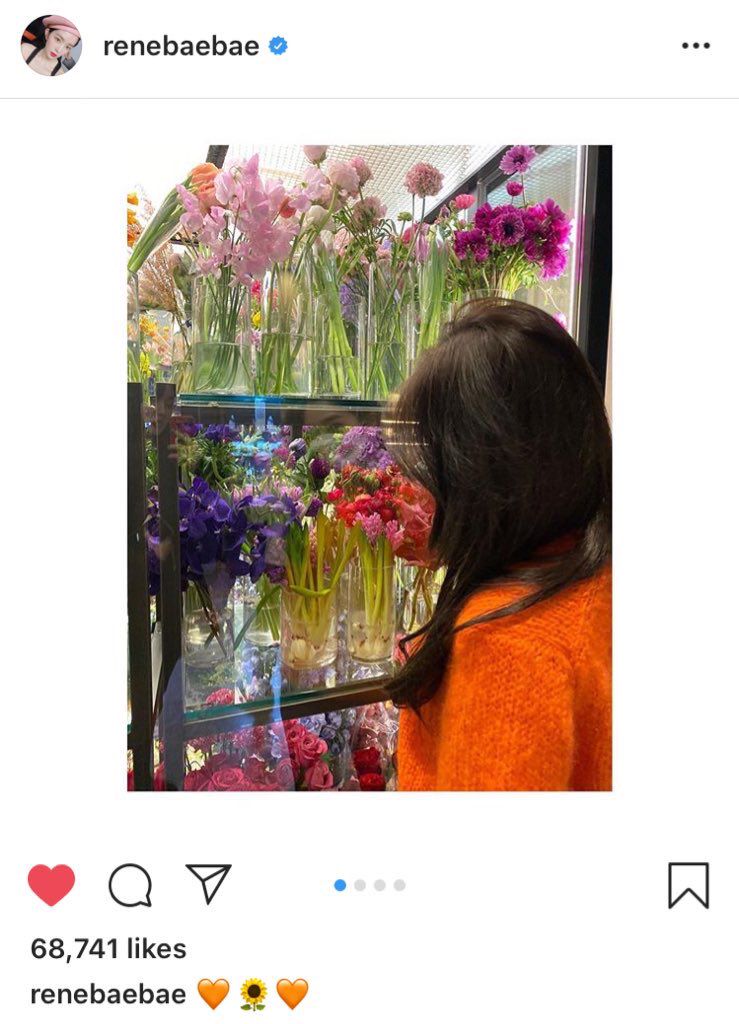
Task: Open renebaebae's profile picture
Action: point(51,46)
